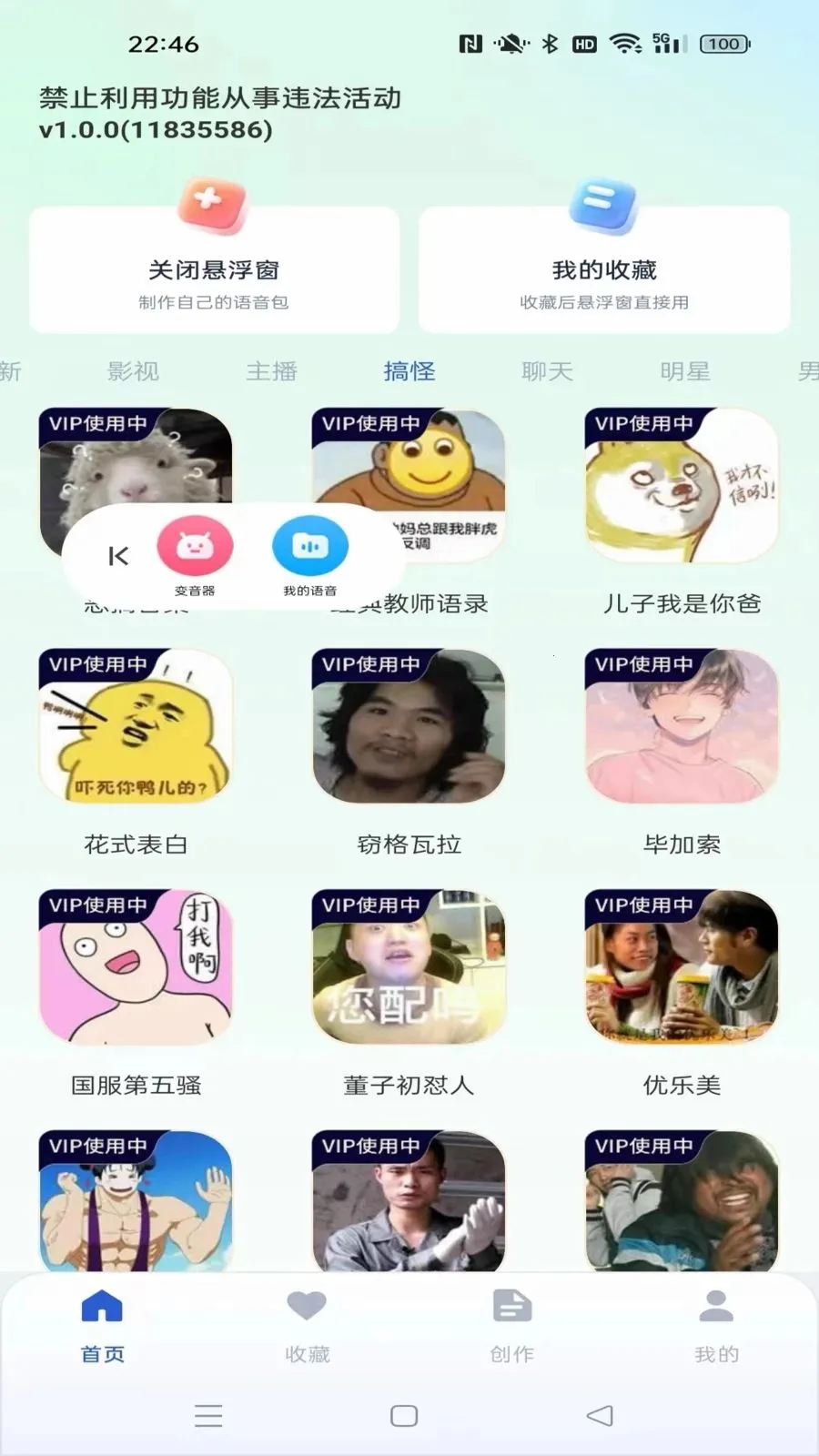The width and height of the screenshot is (819, 1456).
Task: Open 我的收藏 card
Action: [x=604, y=270]
